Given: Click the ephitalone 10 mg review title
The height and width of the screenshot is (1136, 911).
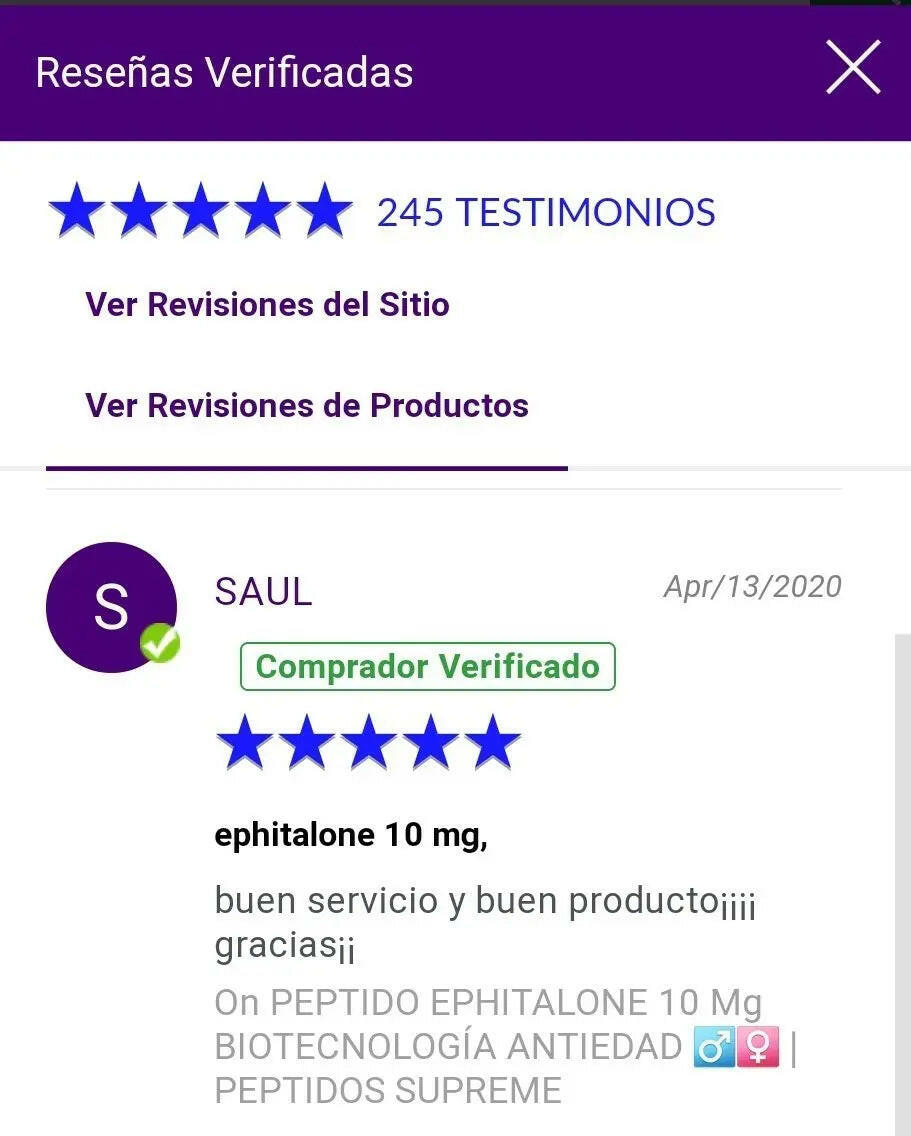Looking at the screenshot, I should click(x=350, y=834).
